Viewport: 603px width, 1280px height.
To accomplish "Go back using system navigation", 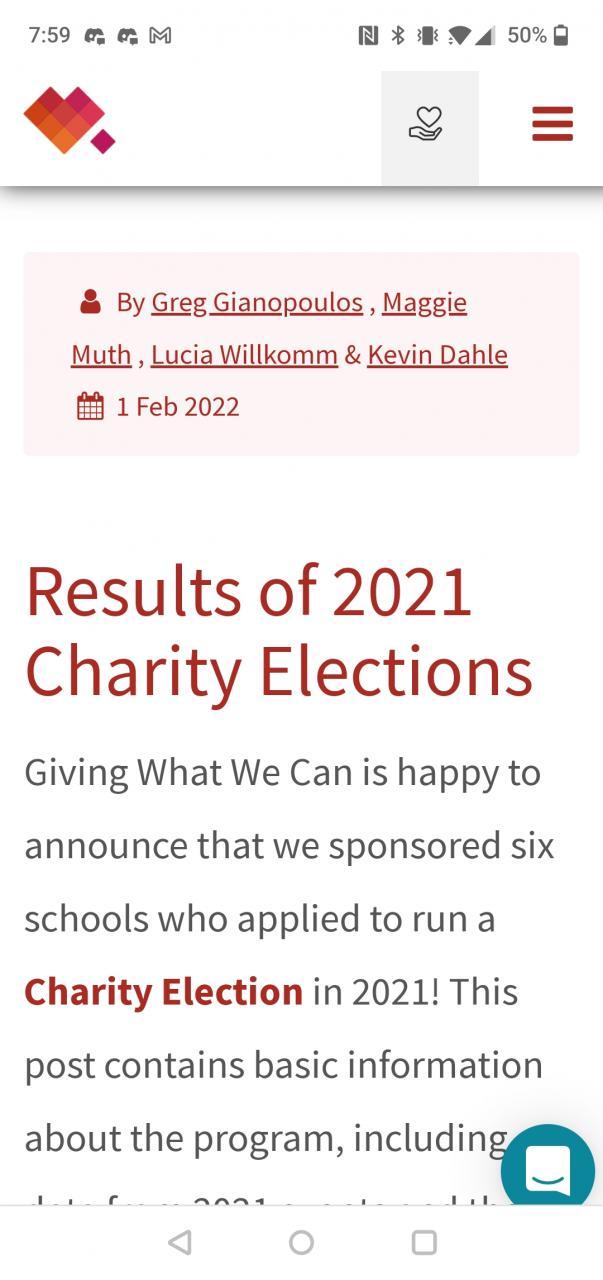I will click(x=180, y=1242).
